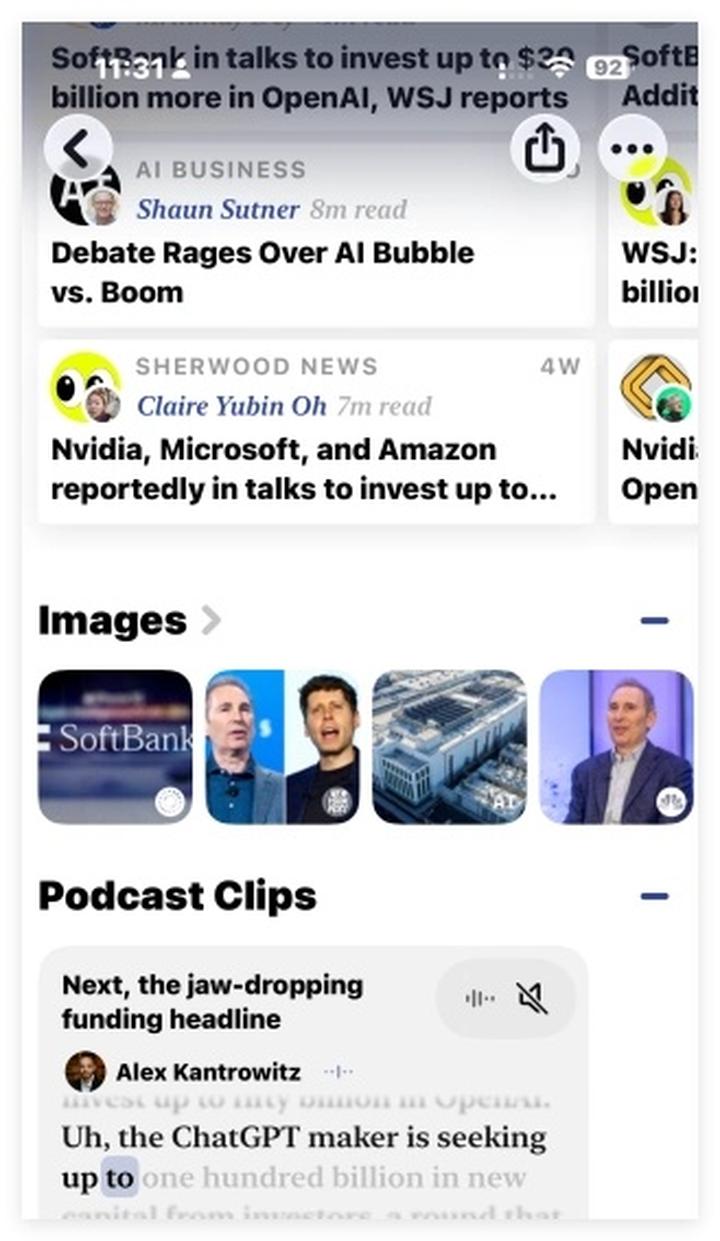Image resolution: width=720 pixels, height=1241 pixels.
Task: Collapse the Images section
Action: tap(654, 621)
